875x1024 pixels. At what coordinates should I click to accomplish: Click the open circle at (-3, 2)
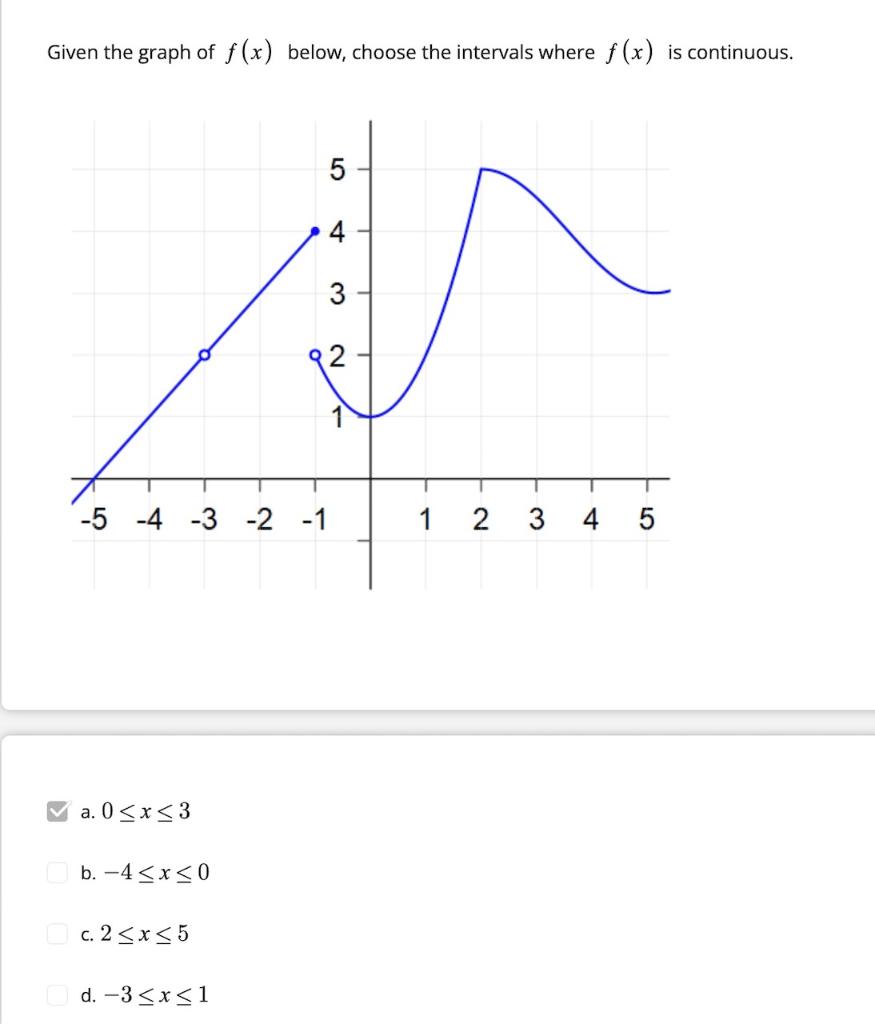click(x=204, y=354)
